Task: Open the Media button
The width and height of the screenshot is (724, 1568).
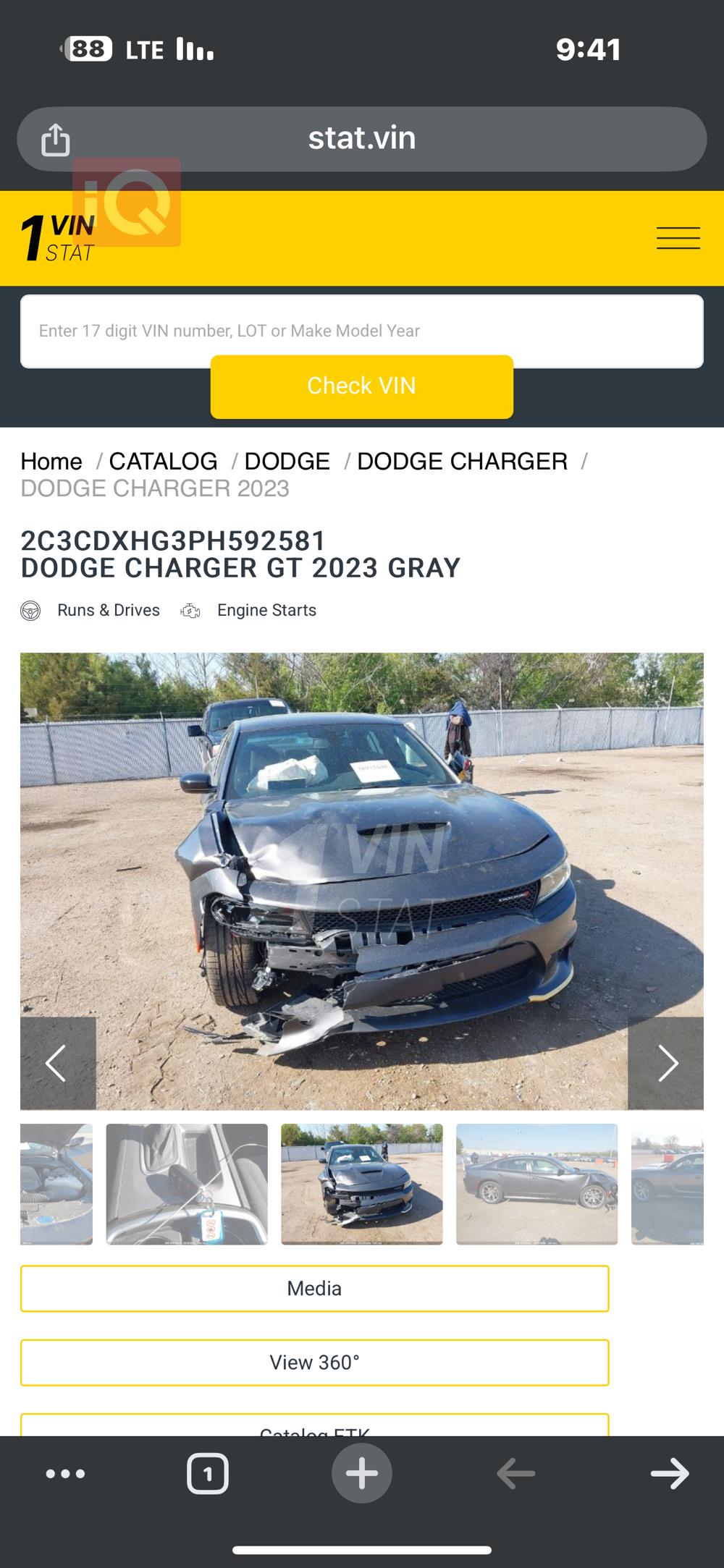Action: [x=314, y=1288]
